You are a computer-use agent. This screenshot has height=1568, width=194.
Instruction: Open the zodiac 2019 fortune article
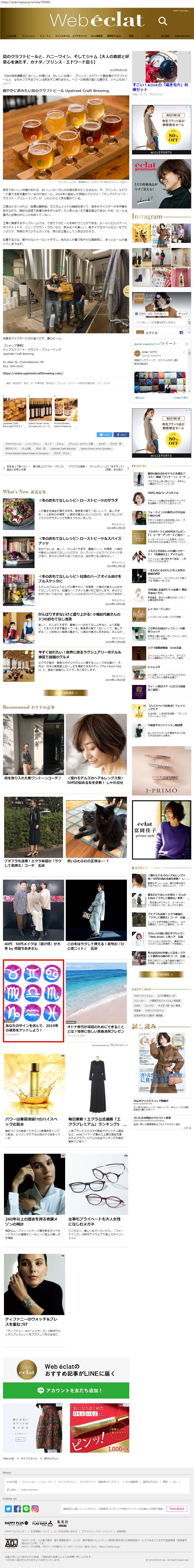33,992
